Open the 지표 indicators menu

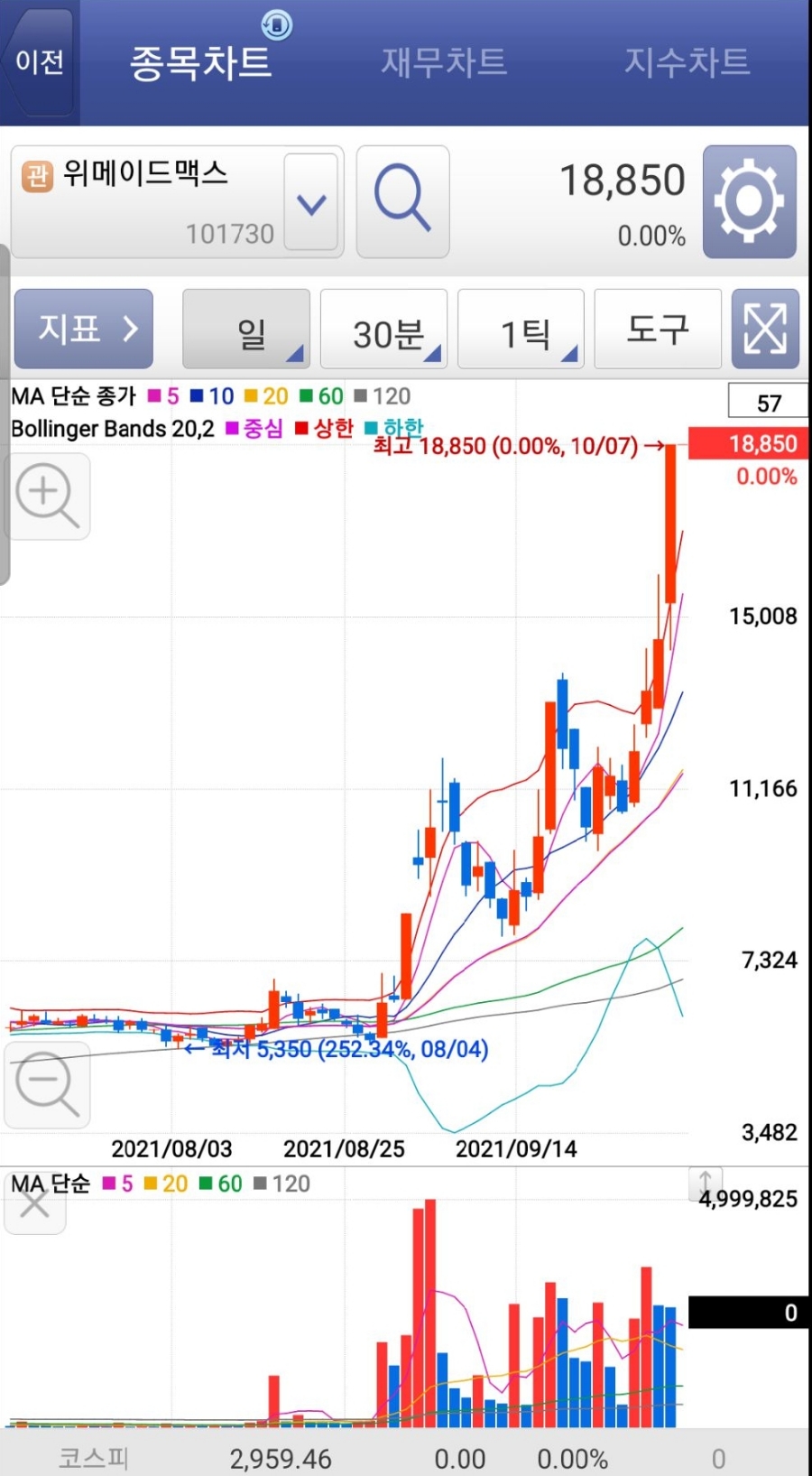tap(84, 329)
